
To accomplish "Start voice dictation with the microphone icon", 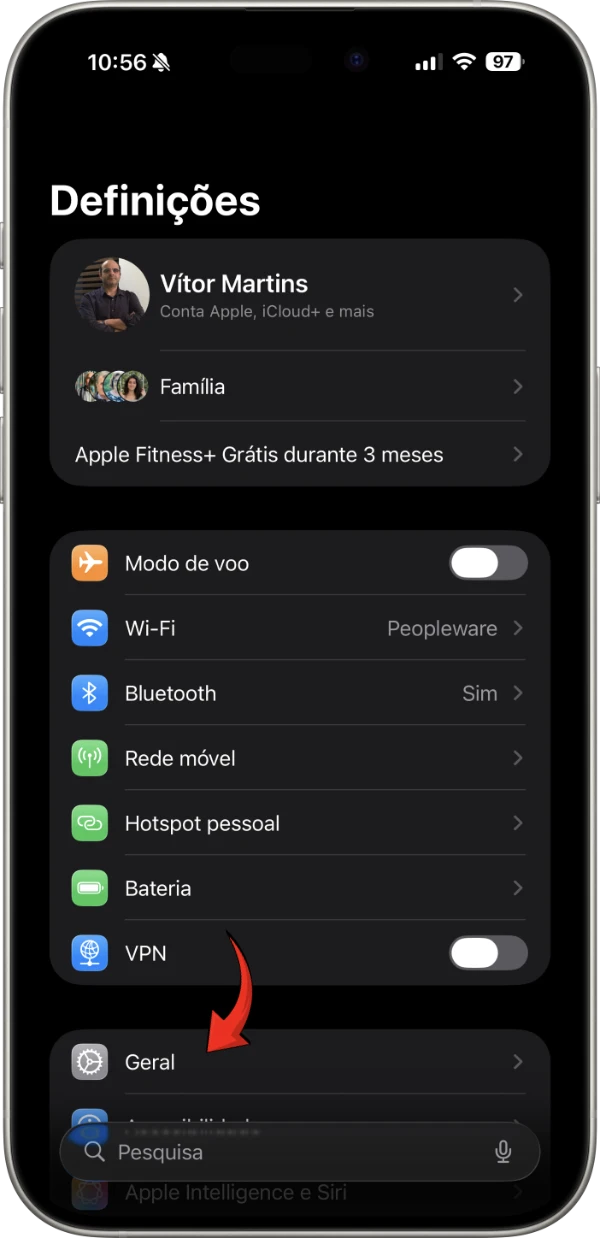I will pyautogui.click(x=503, y=1152).
